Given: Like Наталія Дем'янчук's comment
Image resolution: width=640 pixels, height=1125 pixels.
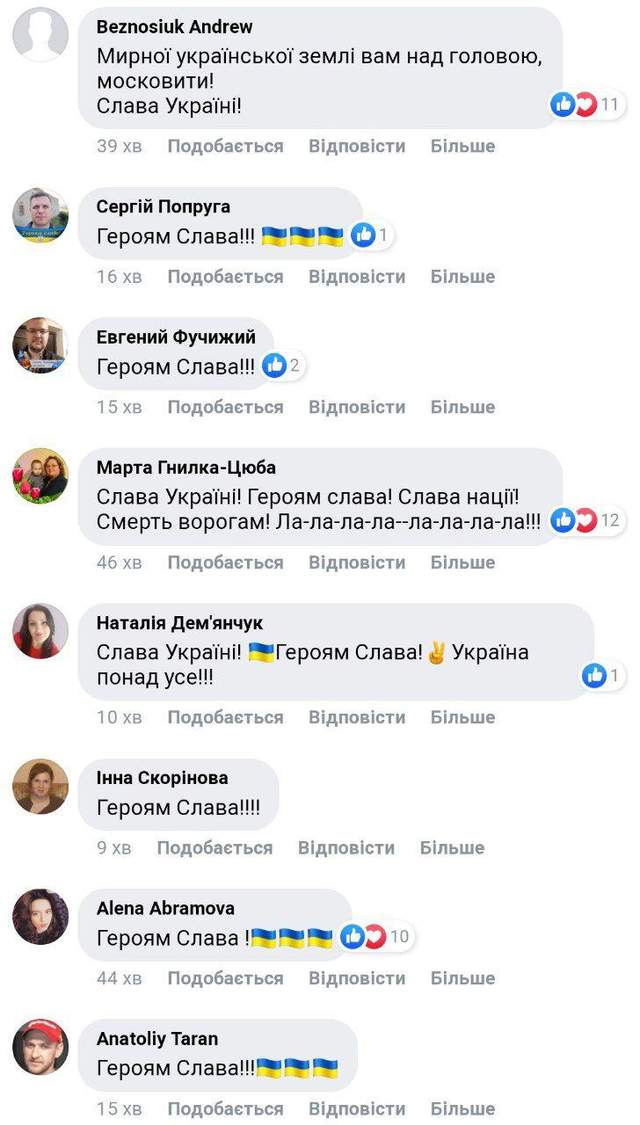Looking at the screenshot, I should click(x=225, y=717).
